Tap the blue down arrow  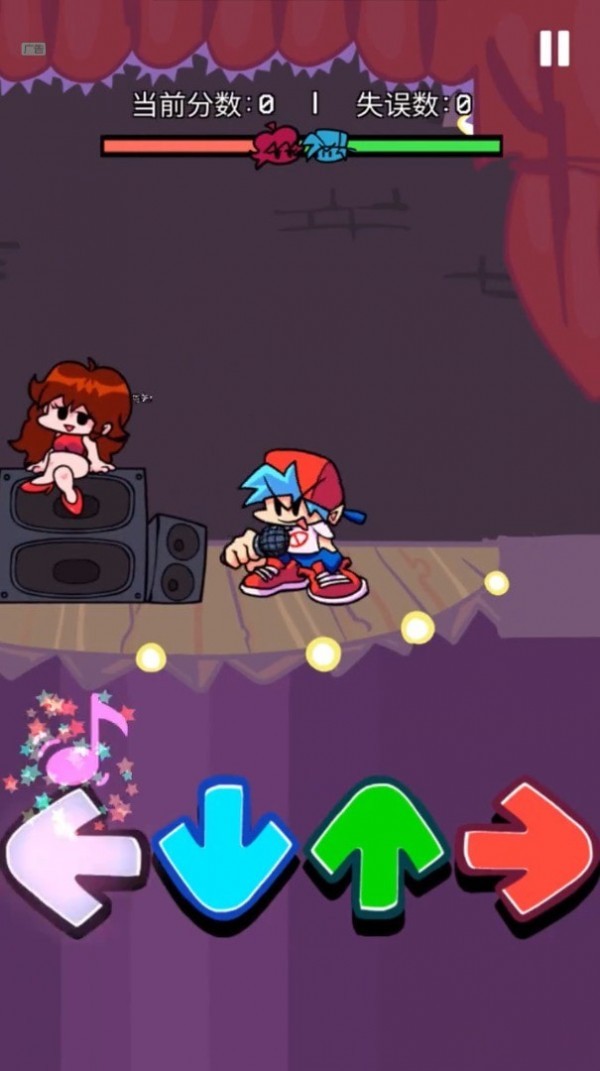click(224, 848)
